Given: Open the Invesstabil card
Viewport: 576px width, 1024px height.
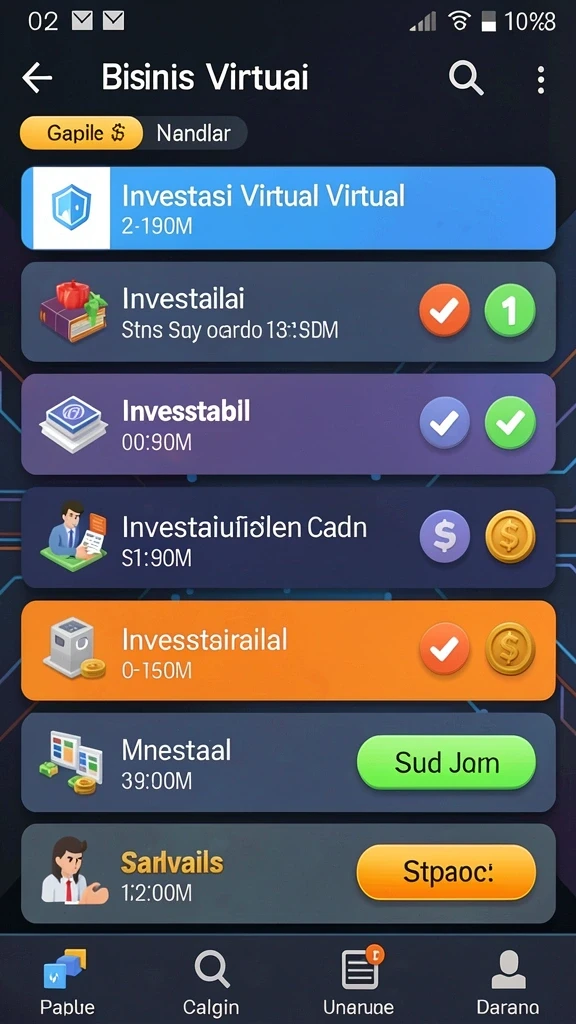Looking at the screenshot, I should [288, 424].
